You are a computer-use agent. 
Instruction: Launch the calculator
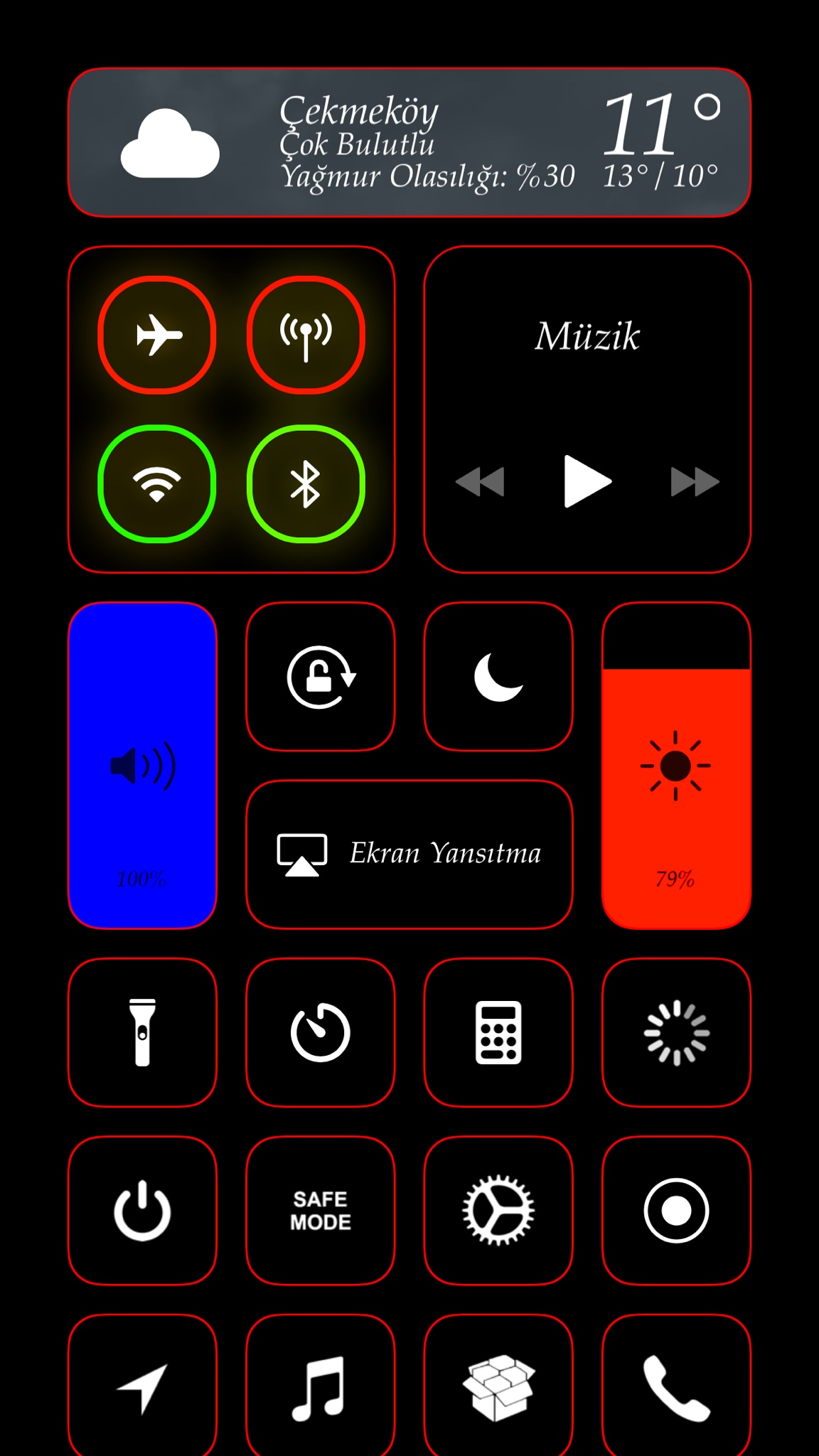coord(498,1032)
